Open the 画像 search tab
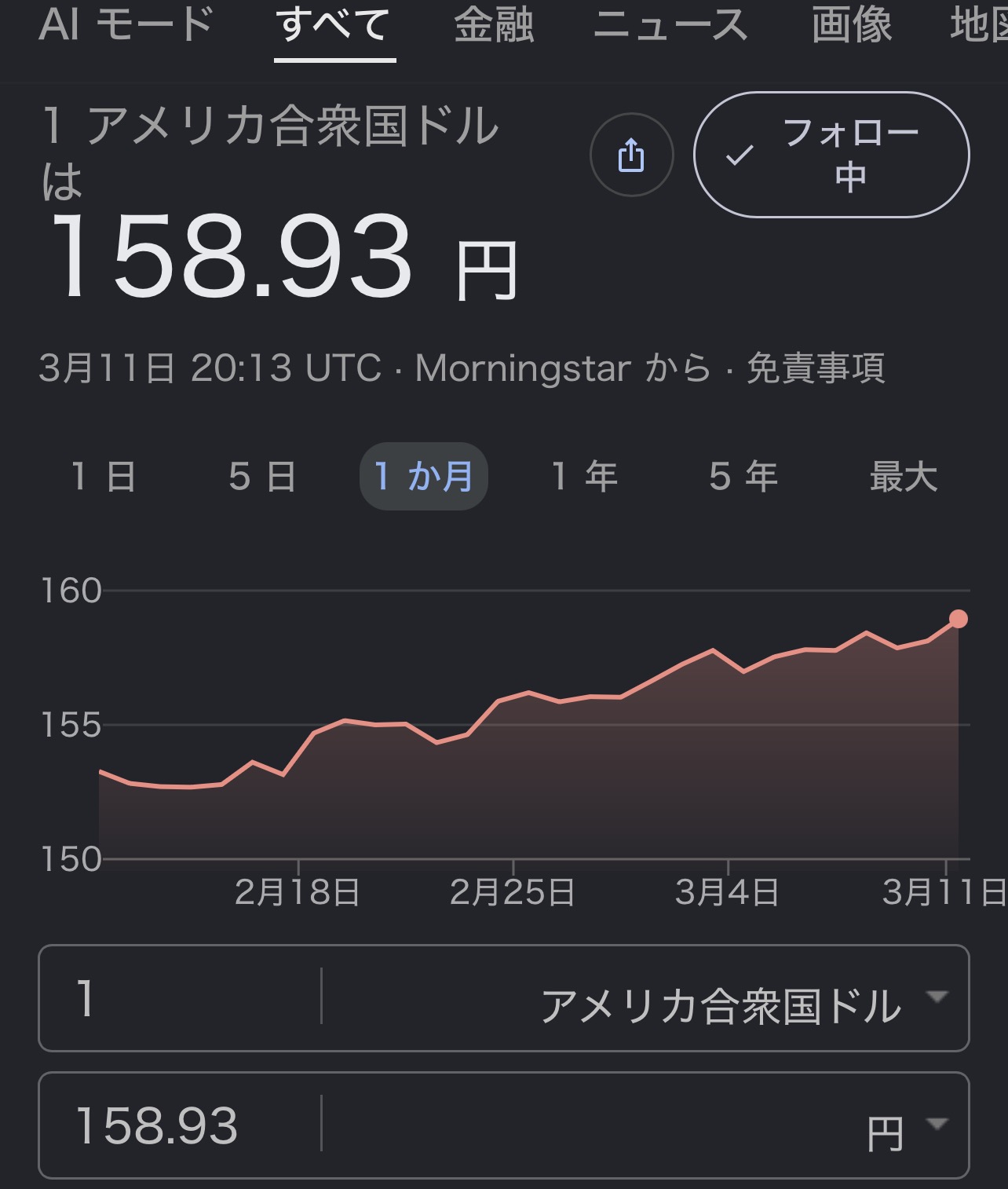Screen dimensions: 1008x1189 tap(851, 24)
